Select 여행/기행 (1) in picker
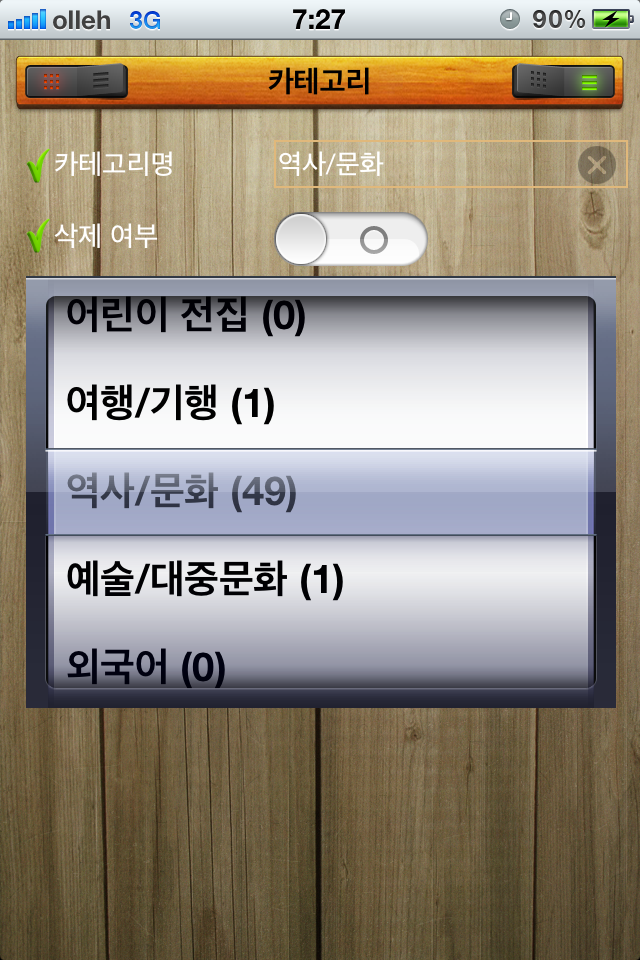This screenshot has height=960, width=640. coord(320,405)
